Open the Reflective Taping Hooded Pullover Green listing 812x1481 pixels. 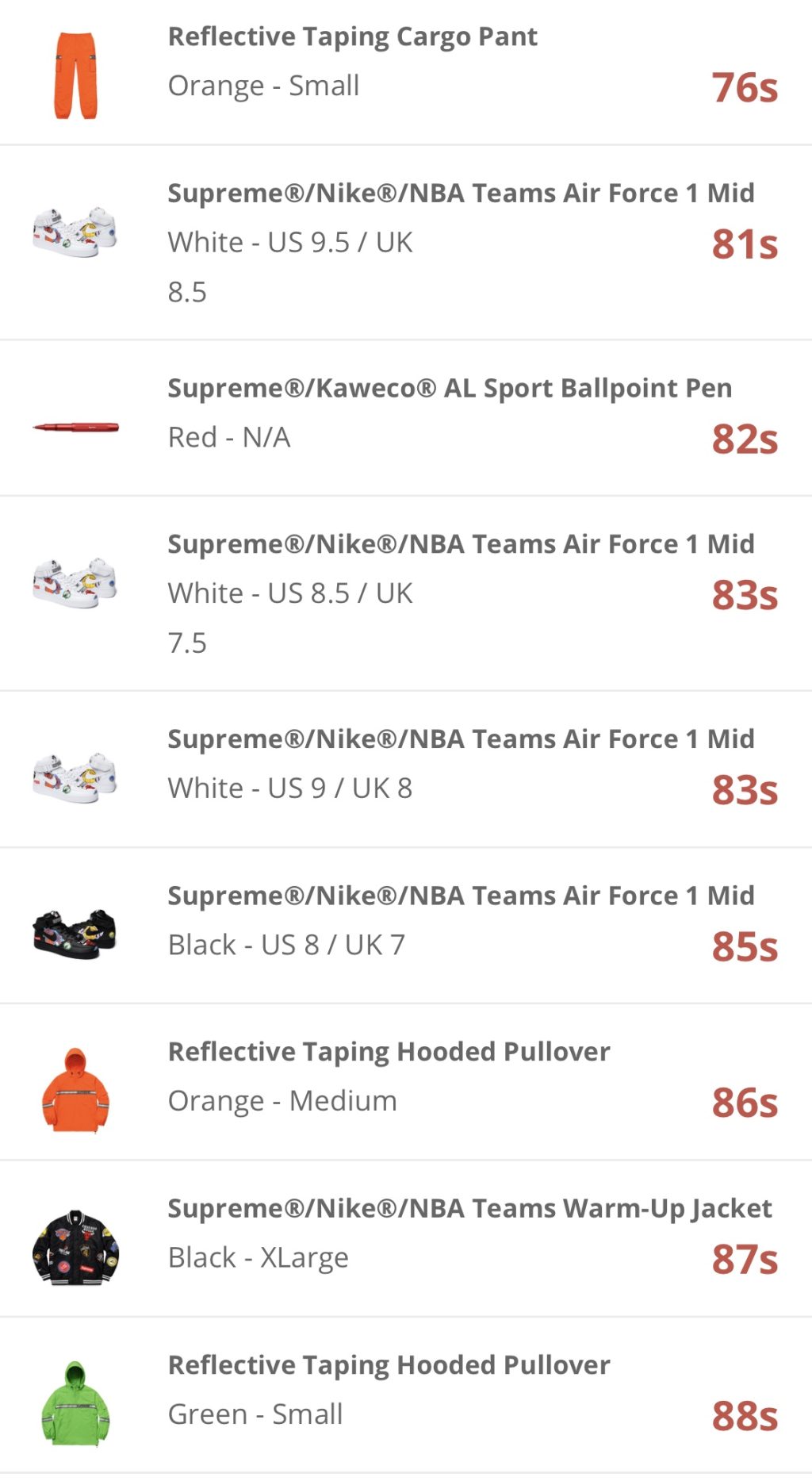pos(388,1364)
